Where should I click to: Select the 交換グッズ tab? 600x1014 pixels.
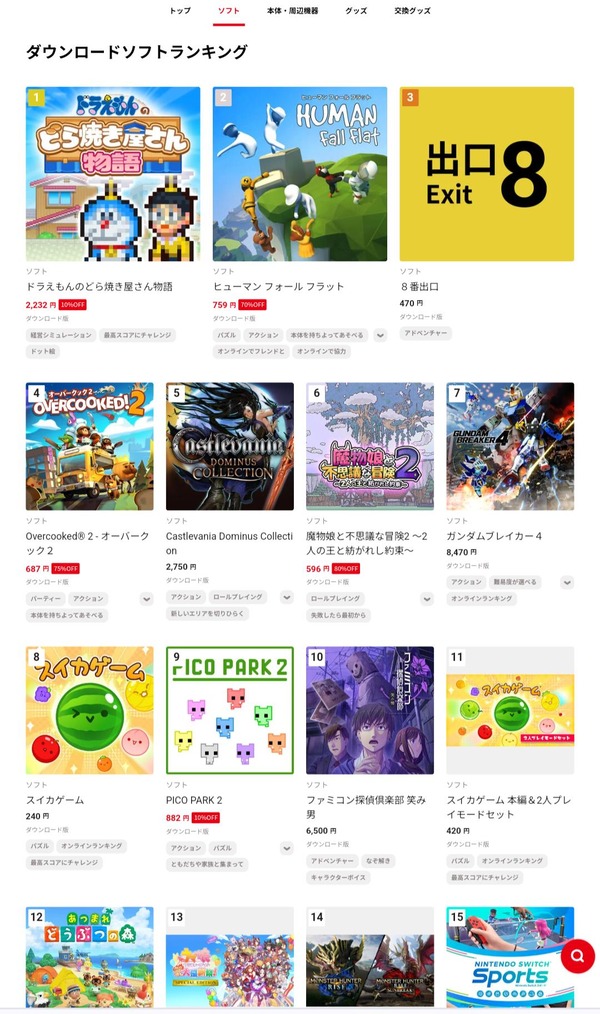[412, 11]
